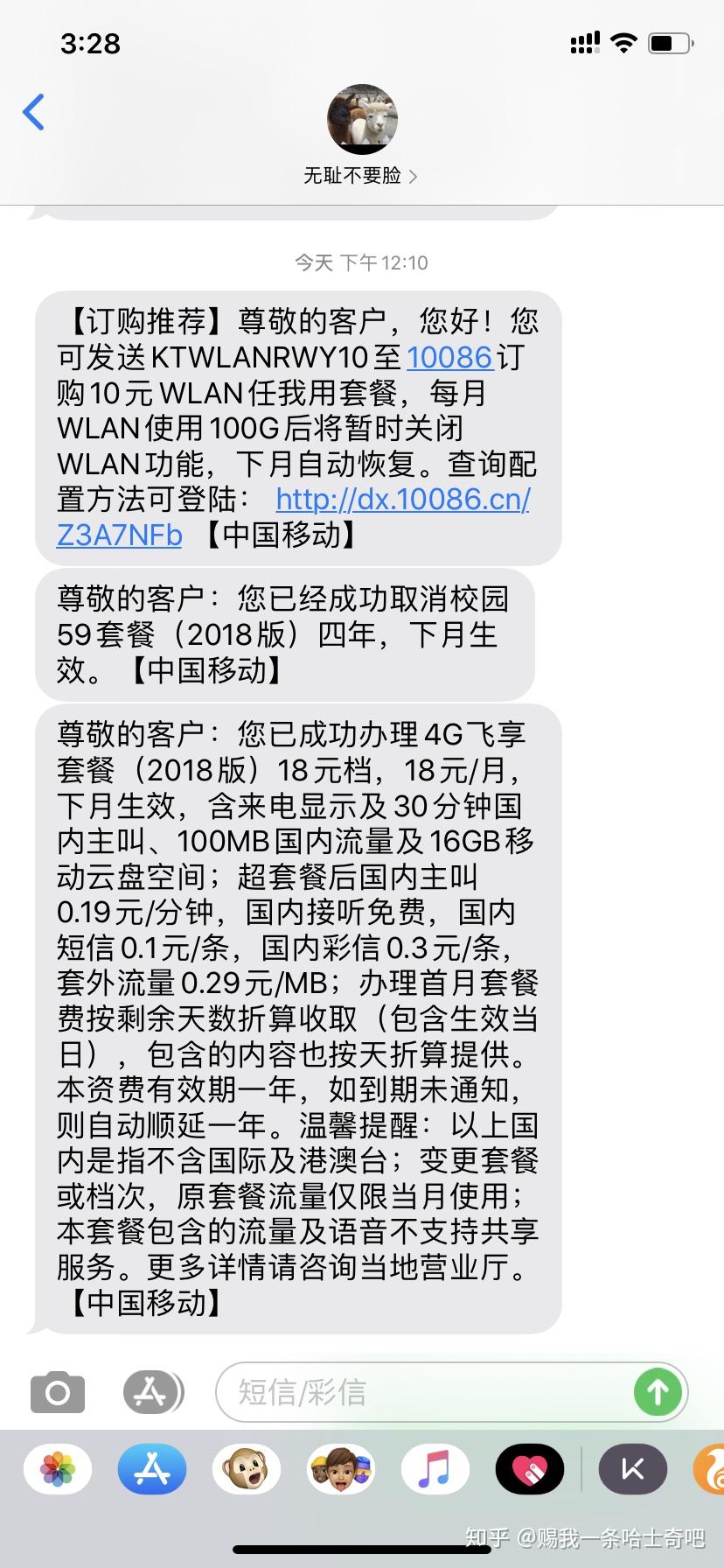The image size is (724, 1568).
Task: Open the Music iMessage app
Action: tap(435, 1469)
